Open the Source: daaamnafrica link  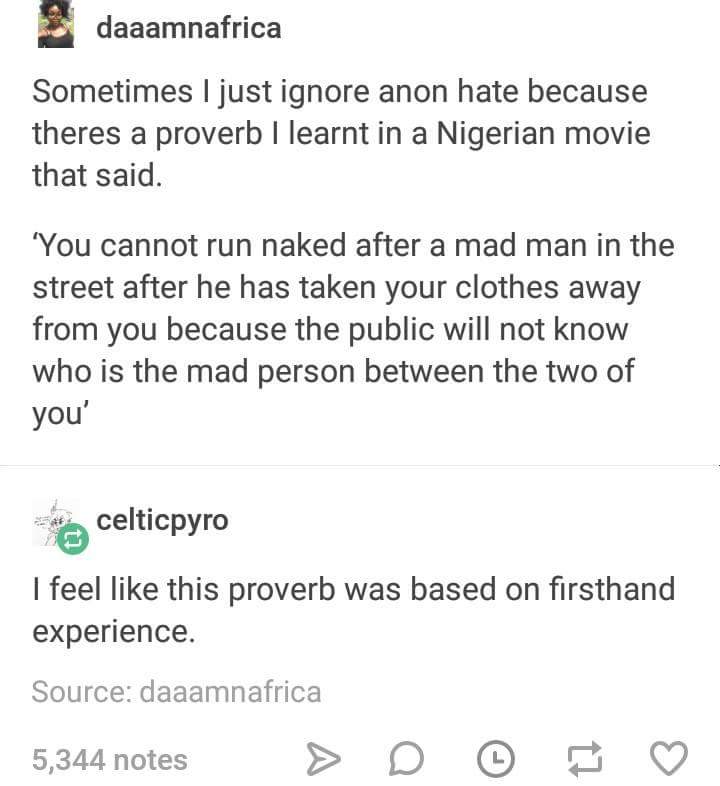coord(176,691)
